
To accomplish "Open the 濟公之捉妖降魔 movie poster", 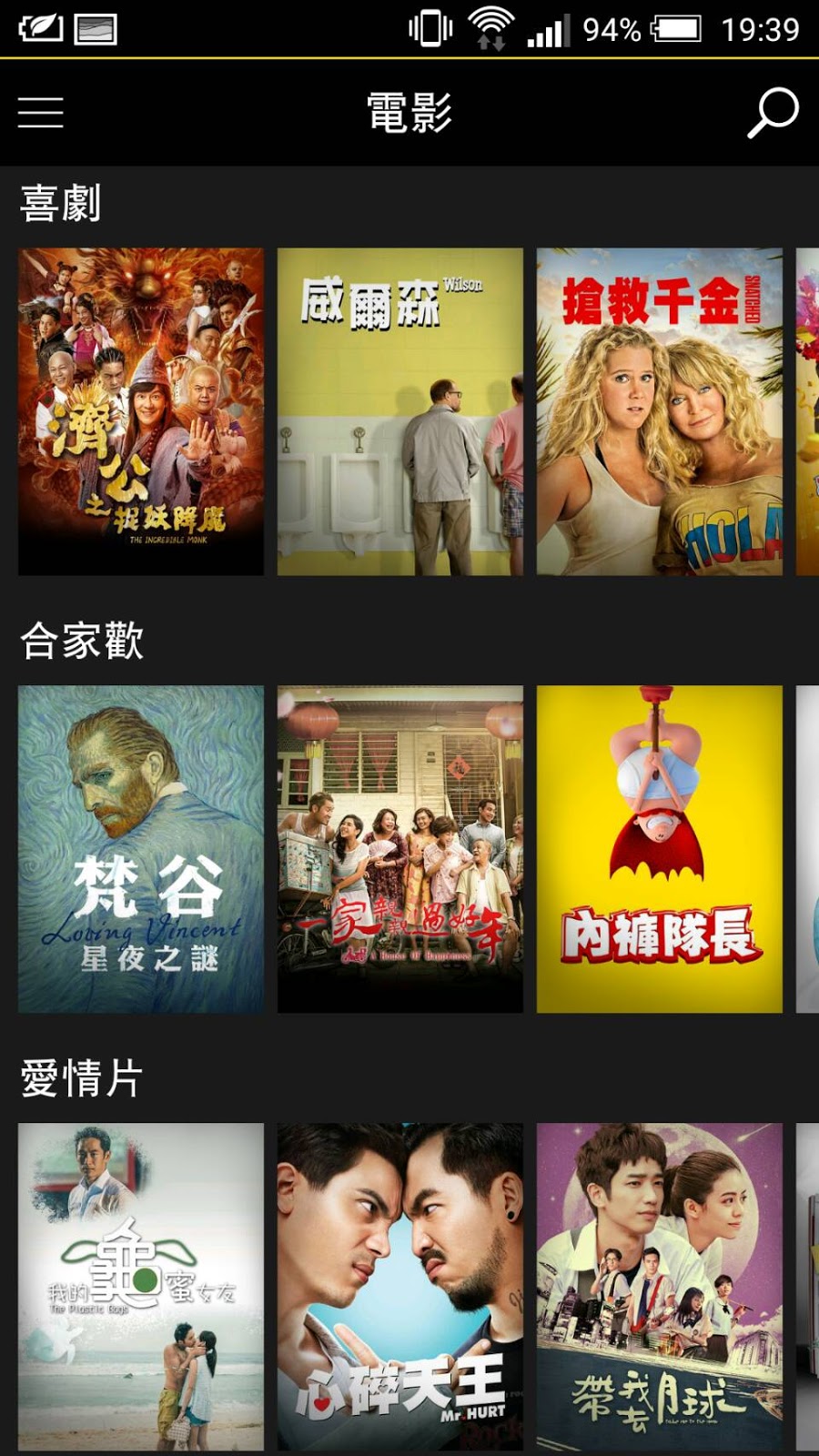I will tap(141, 411).
